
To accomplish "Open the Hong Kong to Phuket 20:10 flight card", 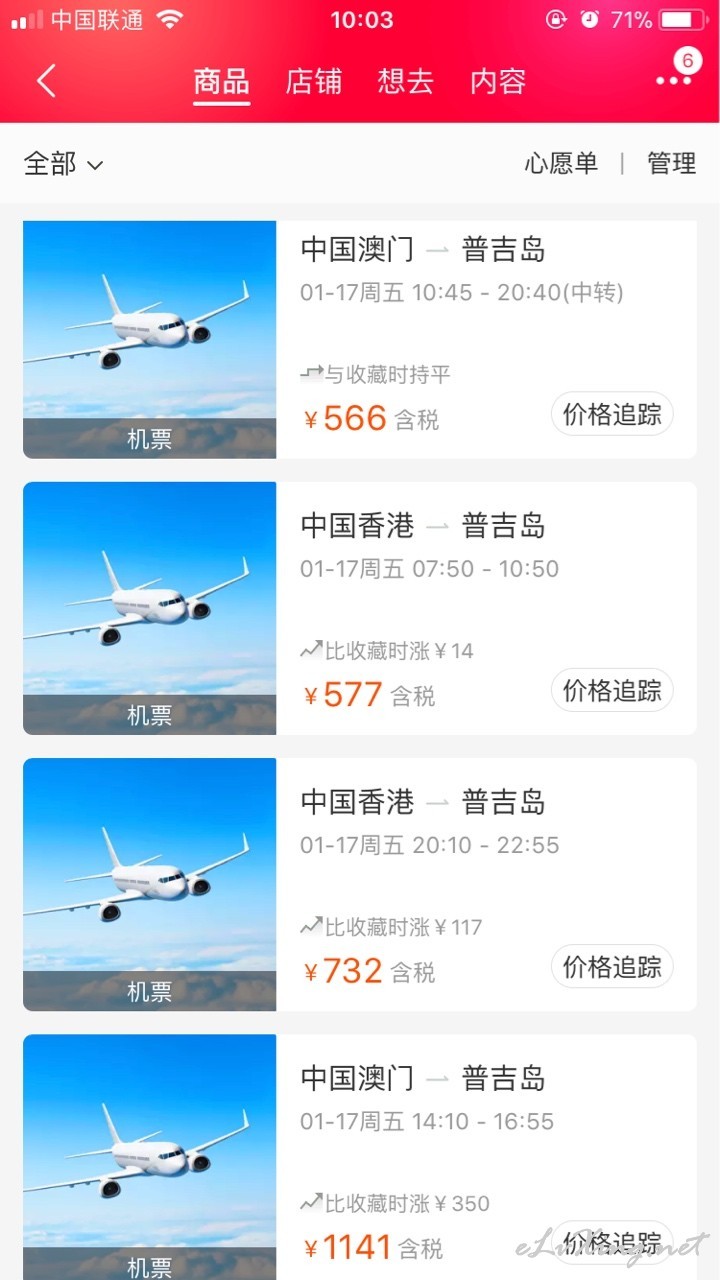I will (x=360, y=884).
